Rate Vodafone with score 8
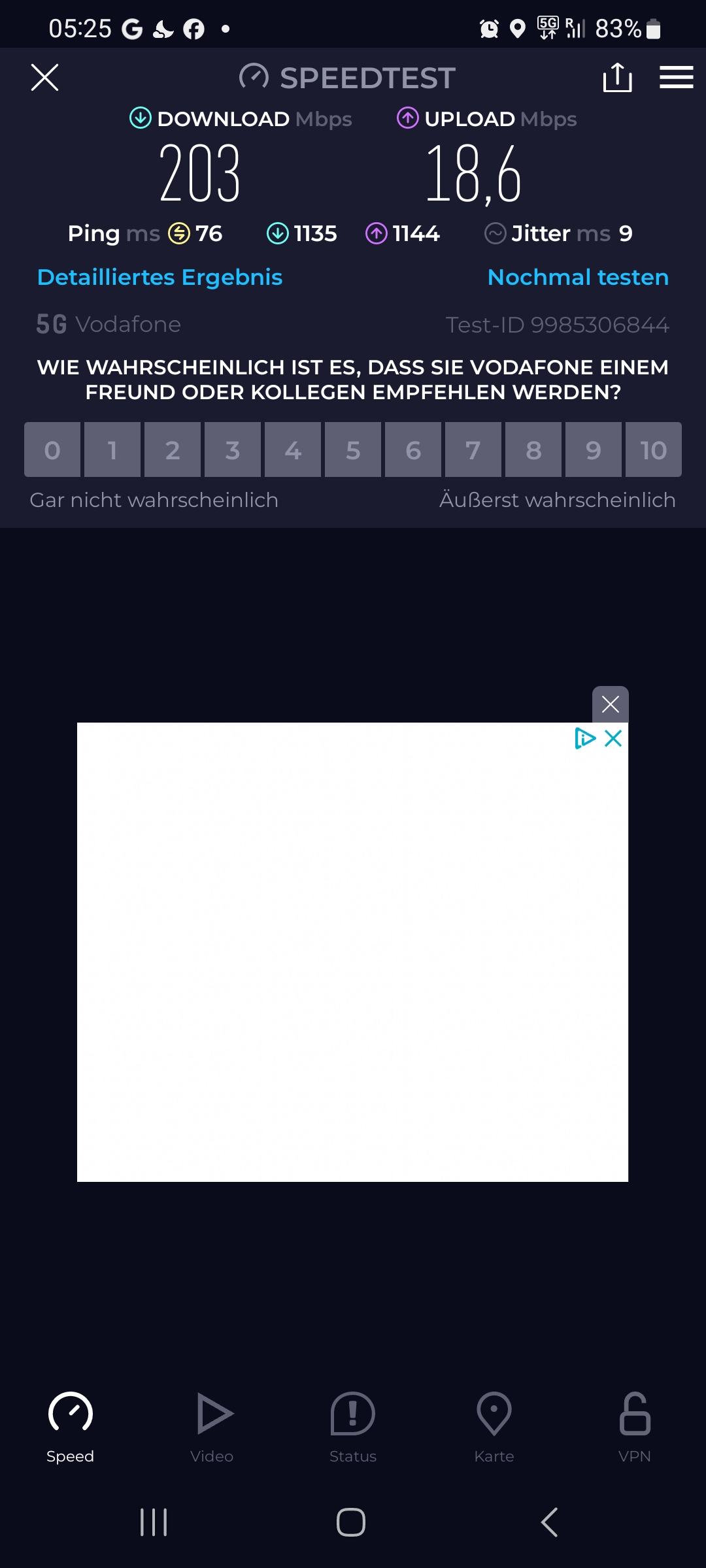 click(533, 450)
